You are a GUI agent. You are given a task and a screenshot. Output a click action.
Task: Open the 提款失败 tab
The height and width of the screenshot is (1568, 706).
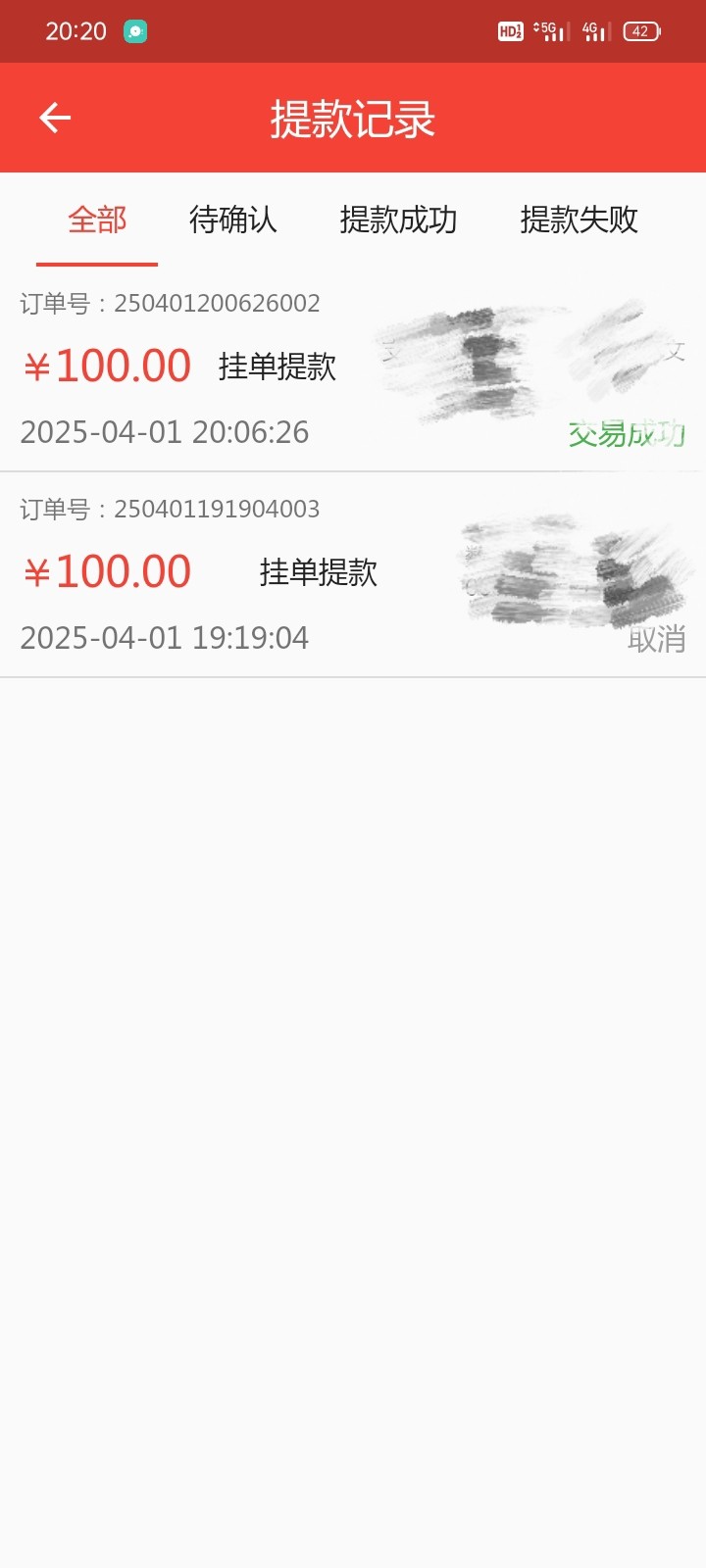pyautogui.click(x=579, y=220)
